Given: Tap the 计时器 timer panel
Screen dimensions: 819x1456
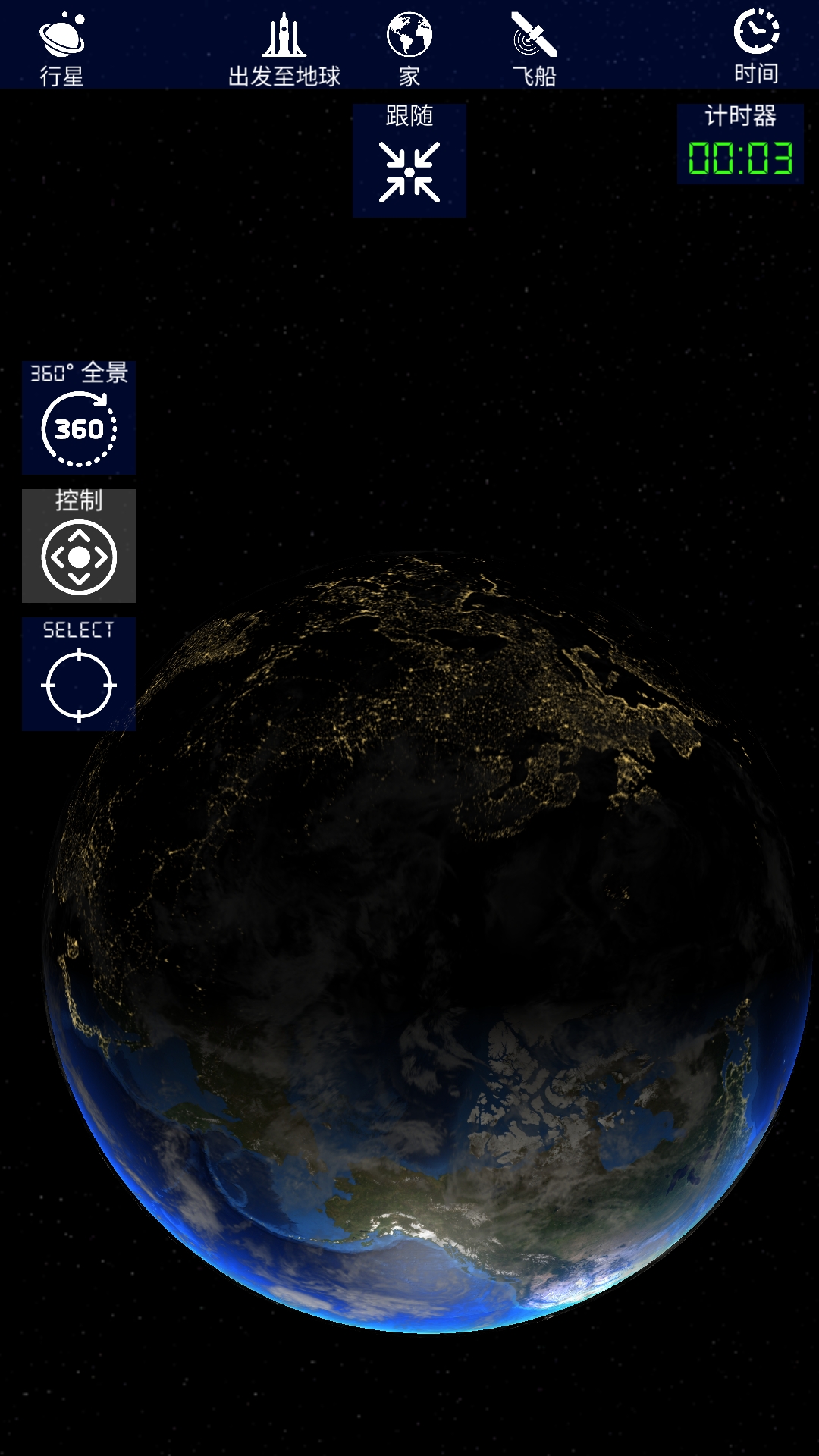Looking at the screenshot, I should [x=740, y=144].
